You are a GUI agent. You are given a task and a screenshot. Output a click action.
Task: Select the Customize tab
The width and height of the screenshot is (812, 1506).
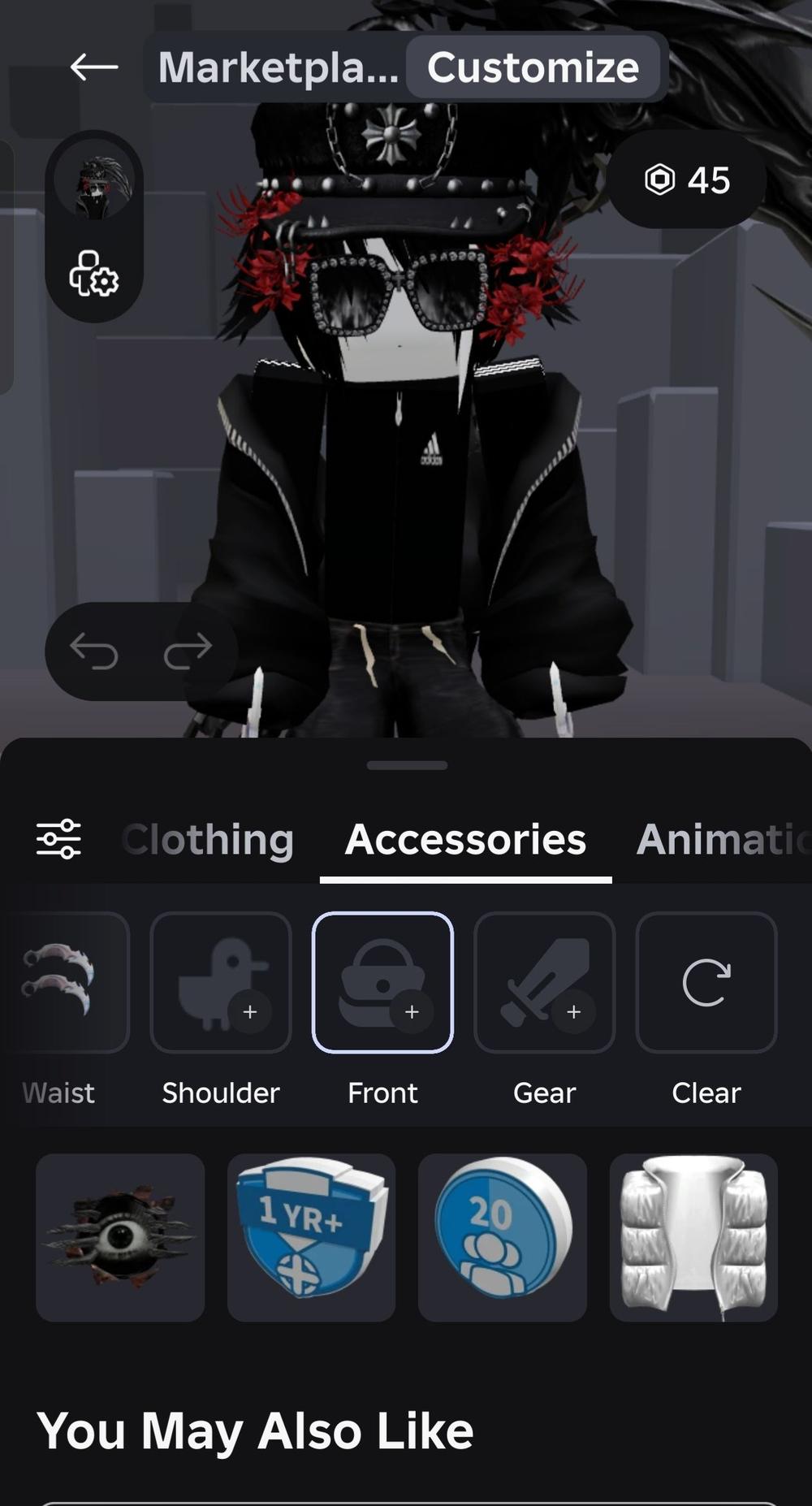click(533, 67)
